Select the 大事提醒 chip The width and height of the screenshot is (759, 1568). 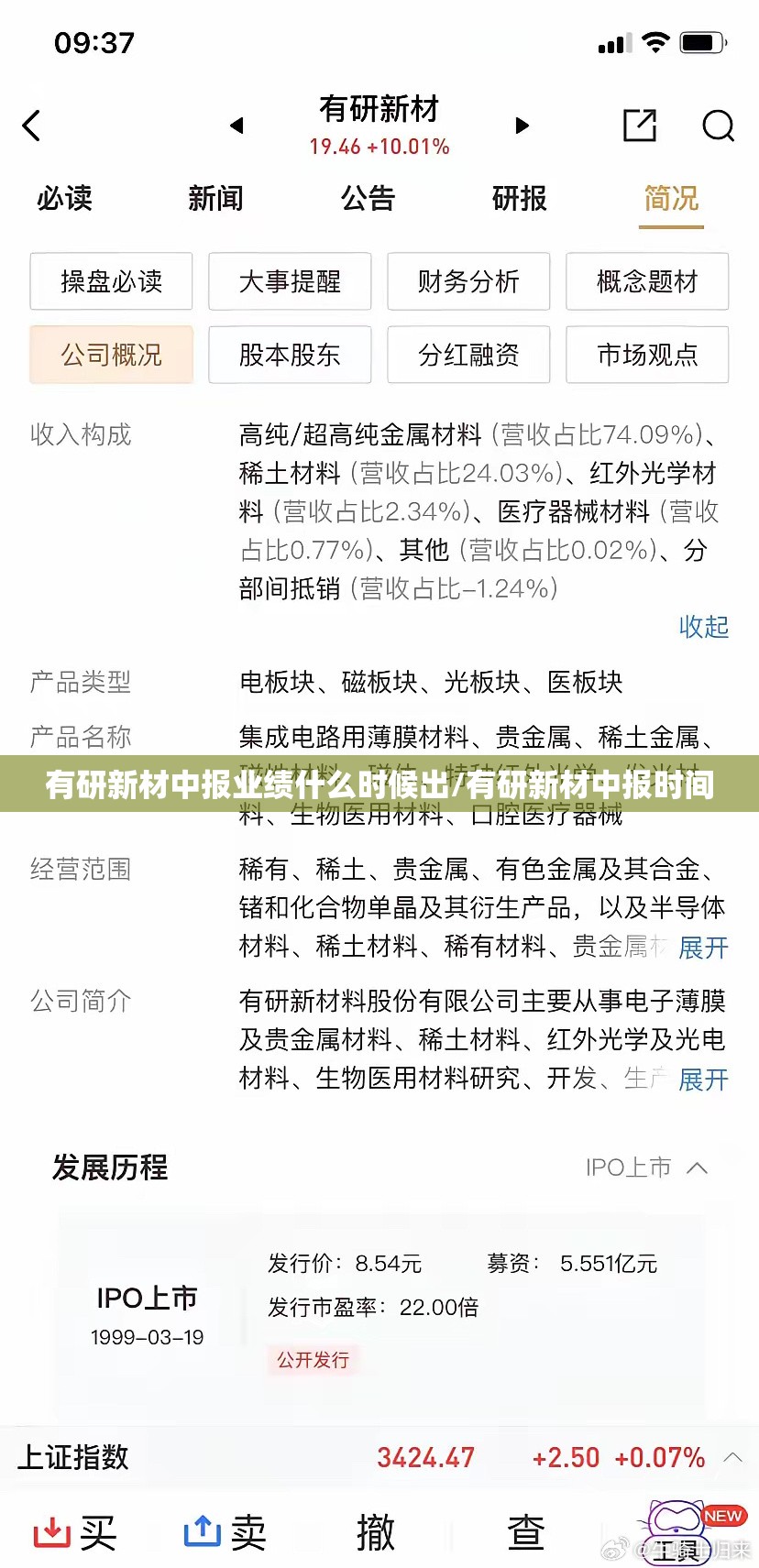(x=290, y=281)
